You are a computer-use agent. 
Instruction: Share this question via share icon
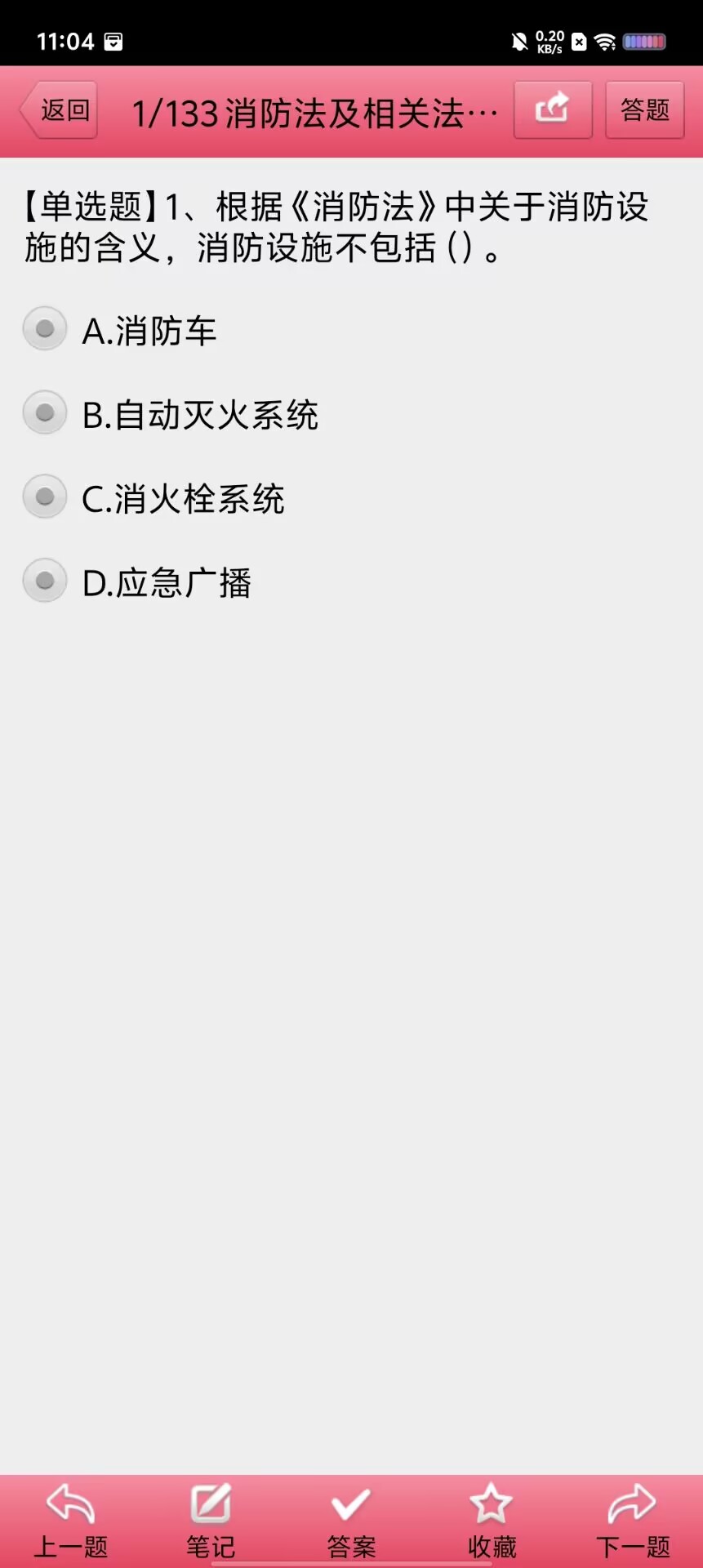[553, 110]
